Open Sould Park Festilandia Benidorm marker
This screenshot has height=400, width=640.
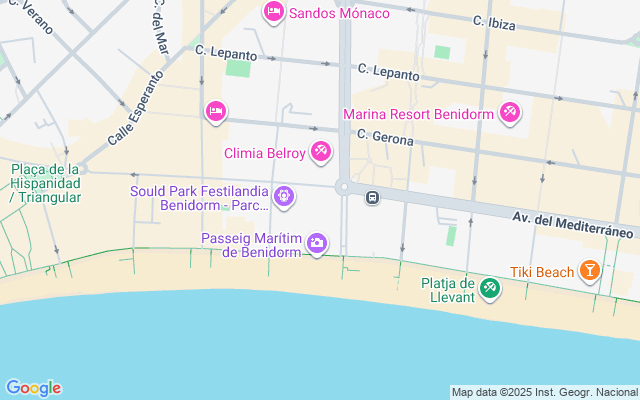click(x=284, y=197)
